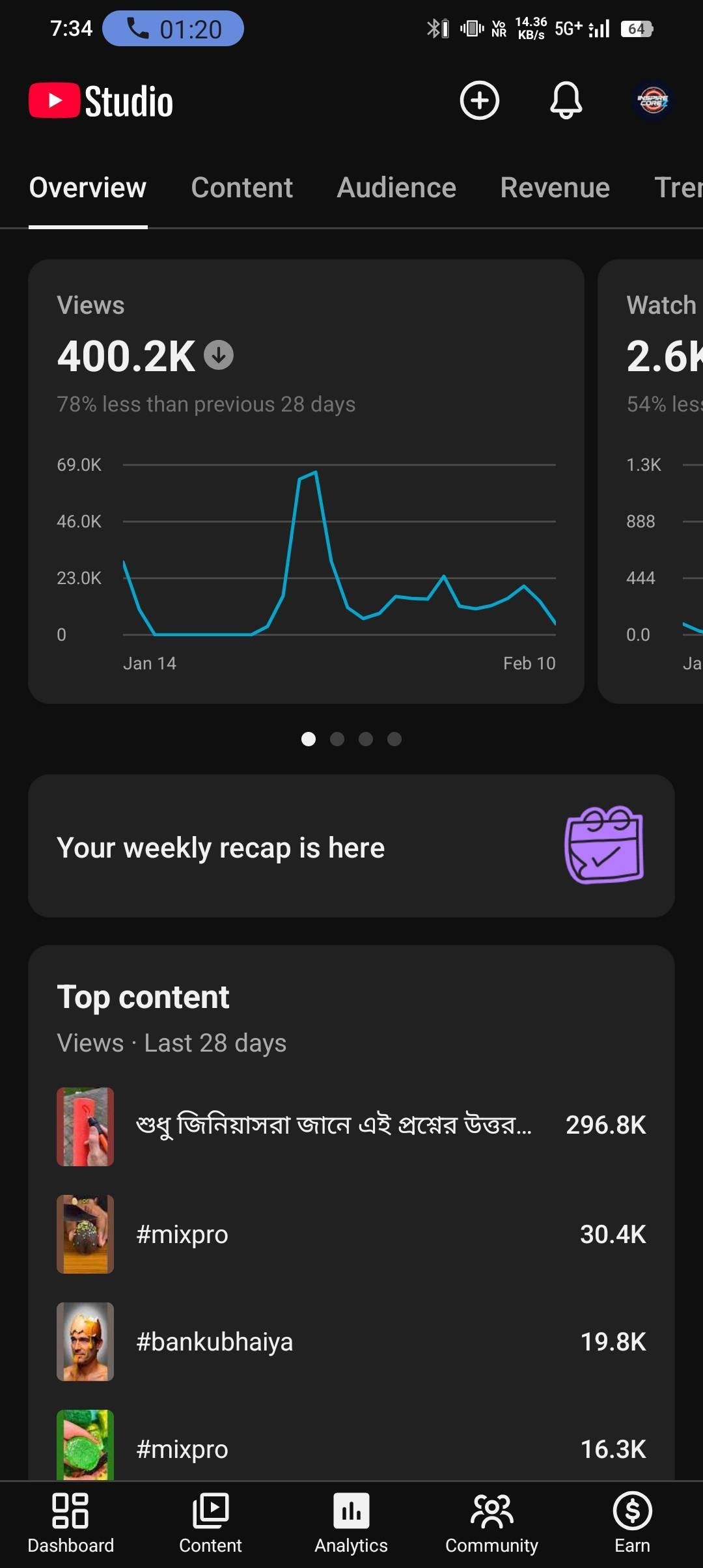Image resolution: width=703 pixels, height=1568 pixels.
Task: Tap the create plus icon
Action: (x=480, y=101)
